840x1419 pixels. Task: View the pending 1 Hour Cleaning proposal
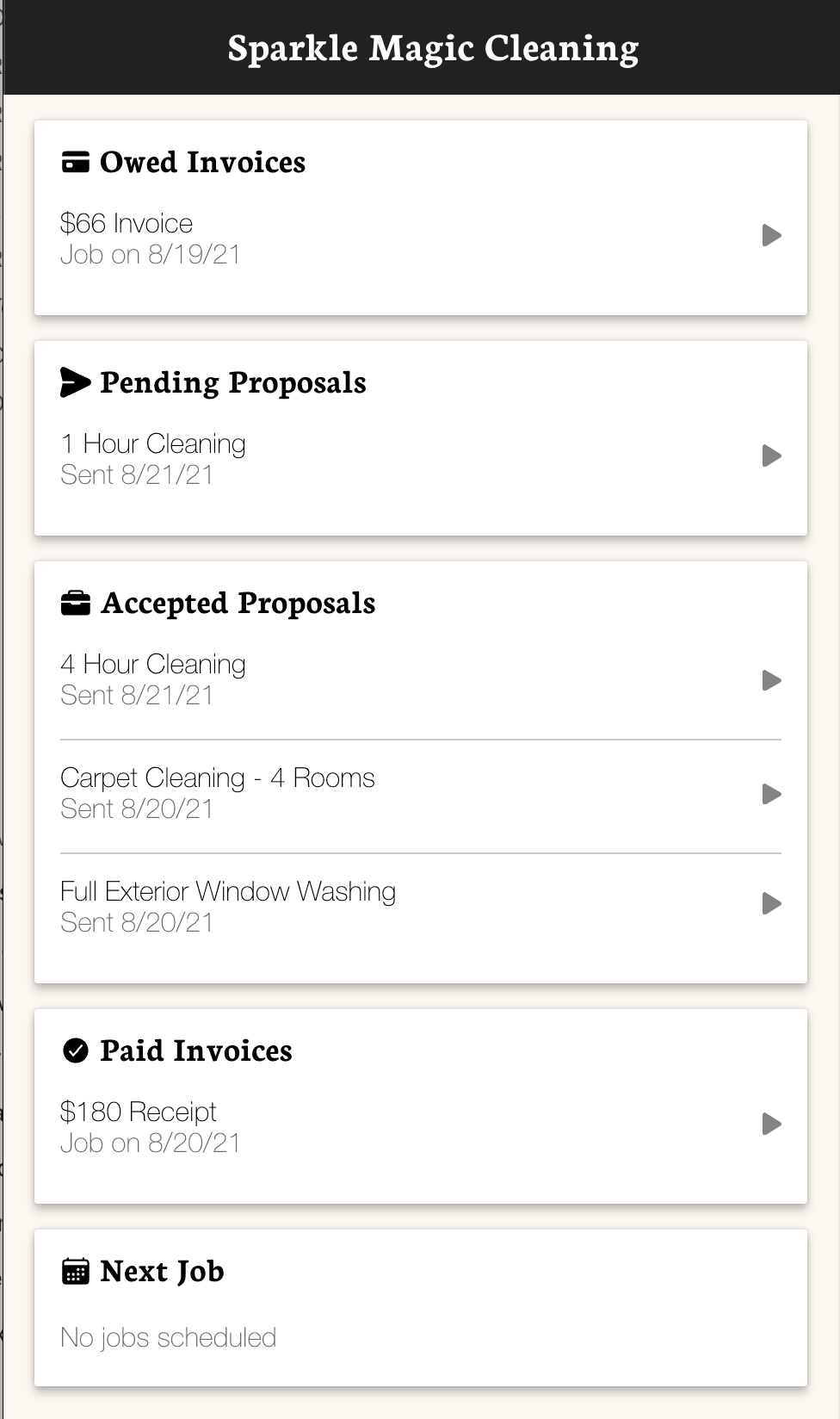click(x=420, y=458)
